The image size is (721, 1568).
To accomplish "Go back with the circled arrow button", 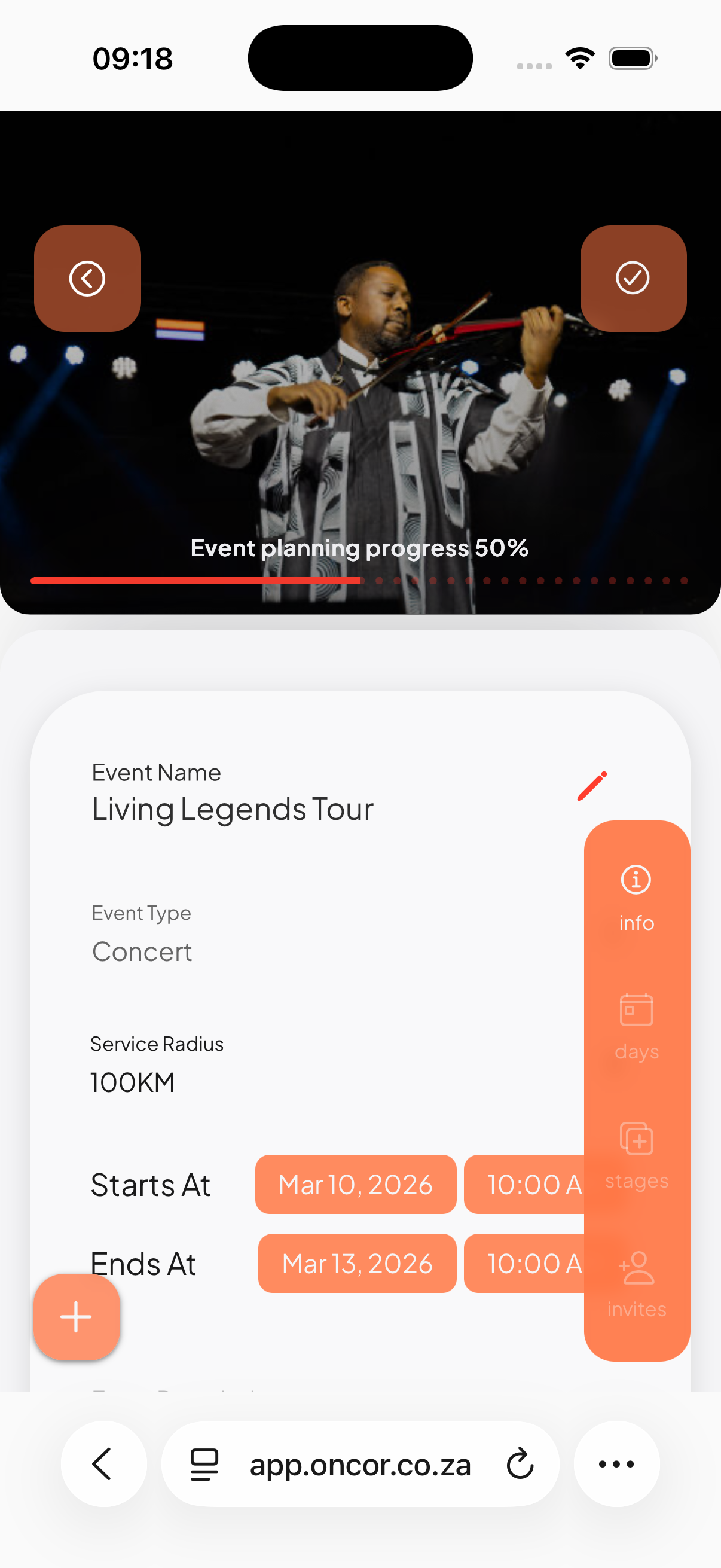I will click(87, 279).
